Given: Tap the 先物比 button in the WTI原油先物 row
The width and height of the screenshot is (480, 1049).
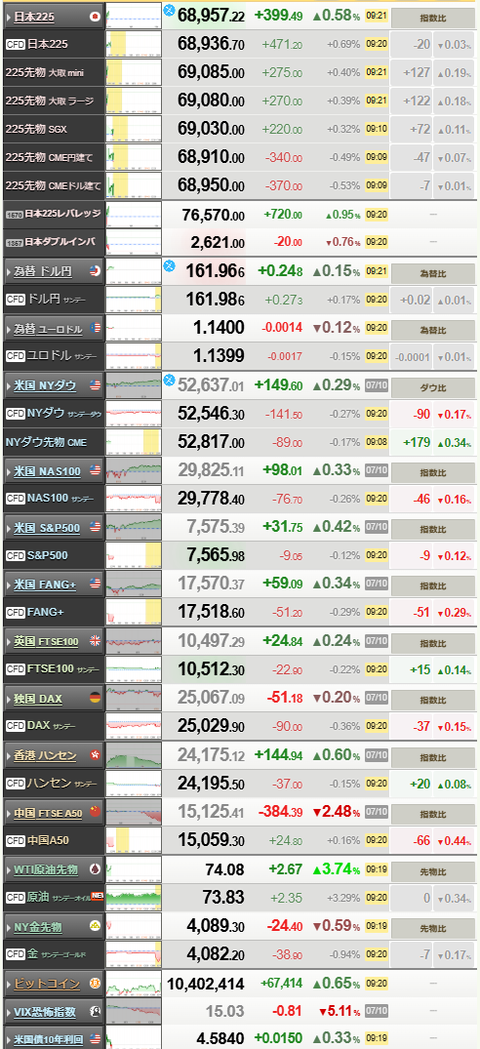Looking at the screenshot, I should (432, 871).
